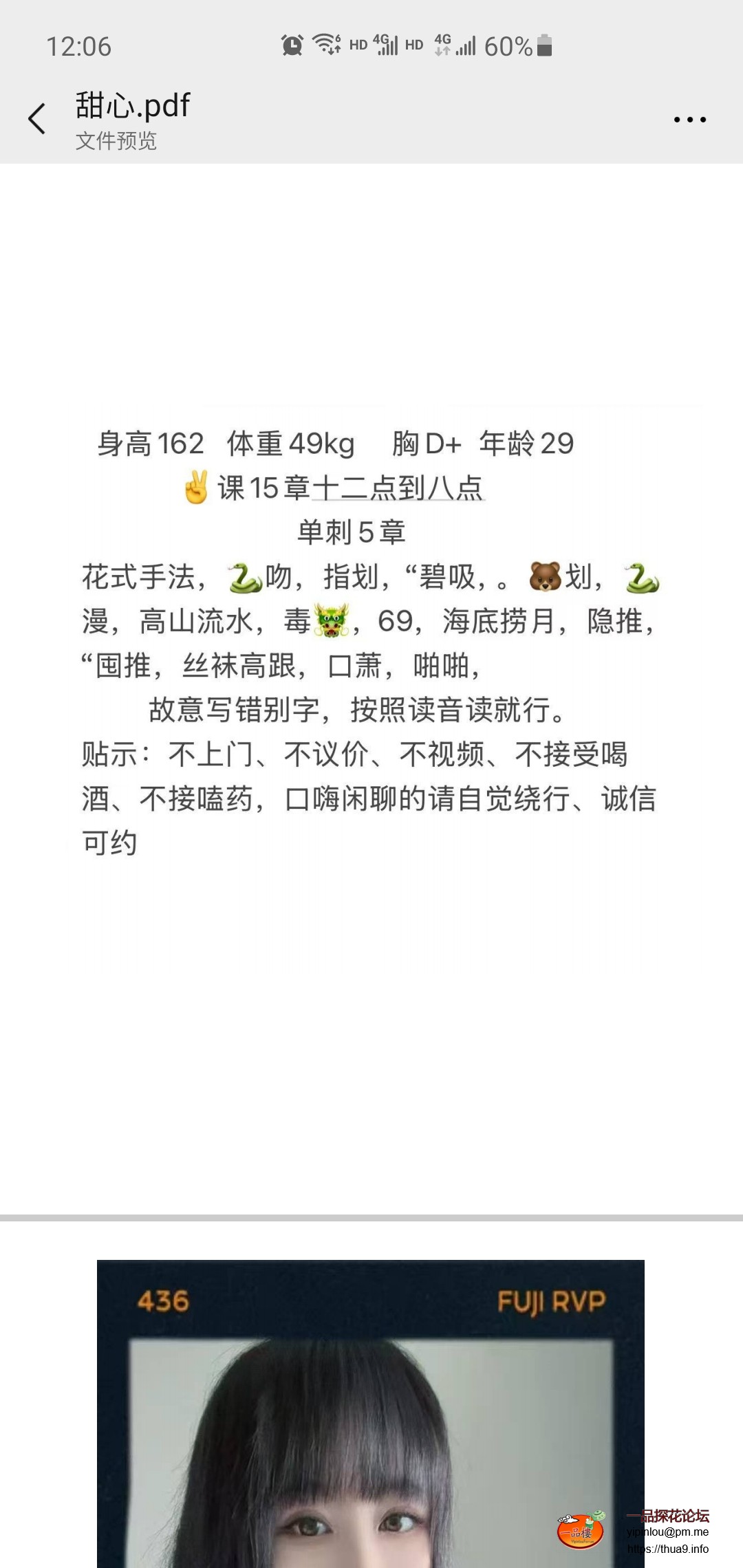Select the Wi-Fi signal icon
The image size is (743, 1568).
pos(327,45)
